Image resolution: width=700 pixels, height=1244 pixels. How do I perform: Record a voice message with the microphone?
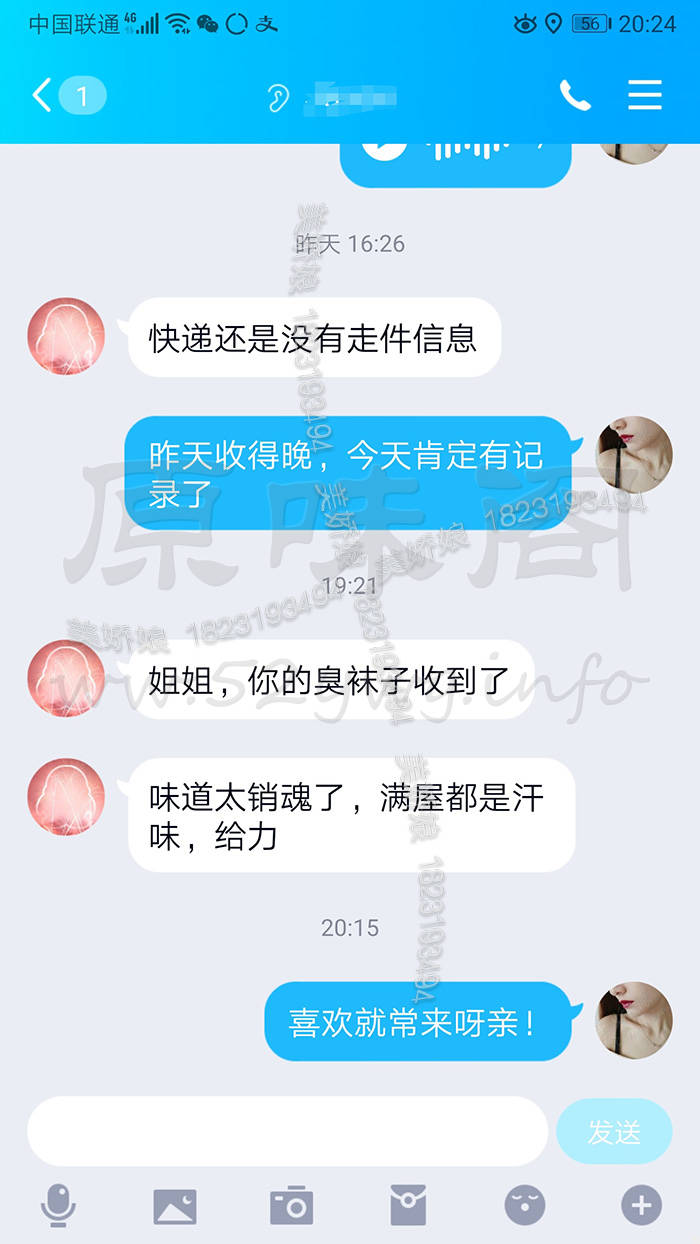[58, 1205]
